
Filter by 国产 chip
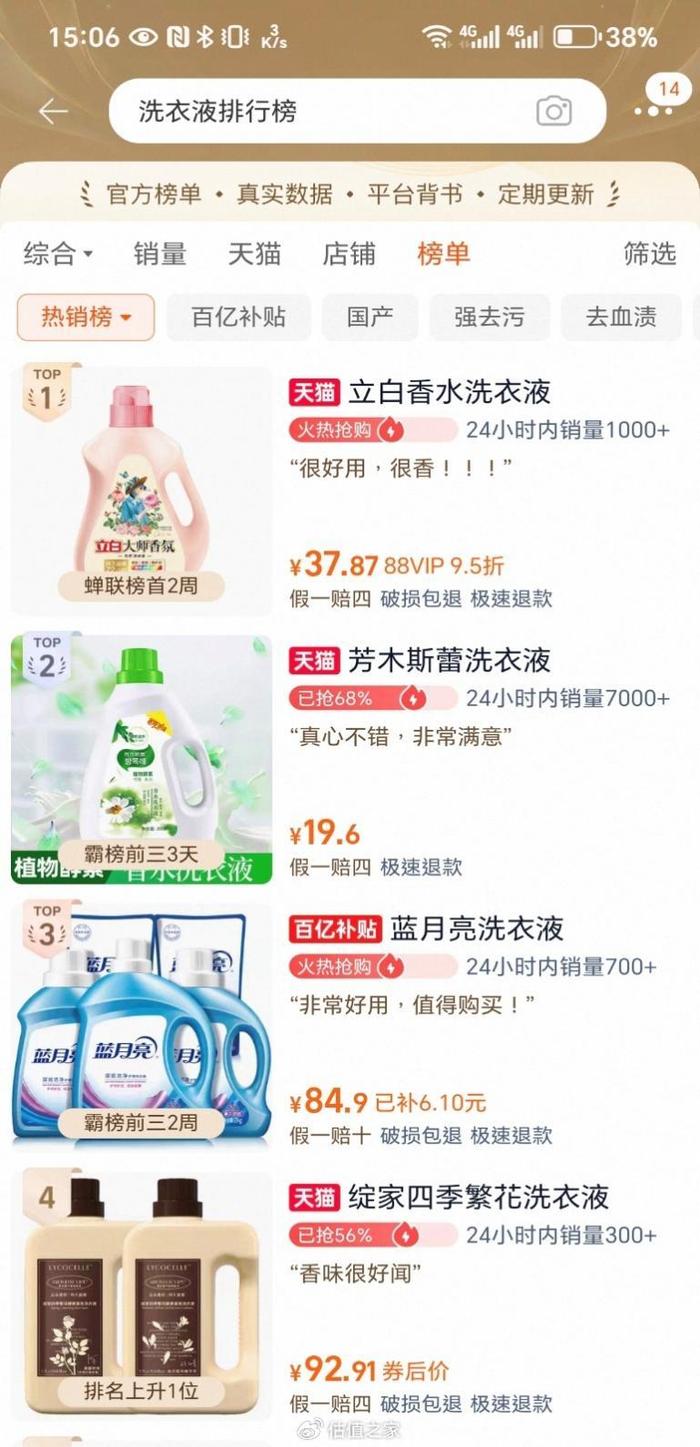[370, 318]
